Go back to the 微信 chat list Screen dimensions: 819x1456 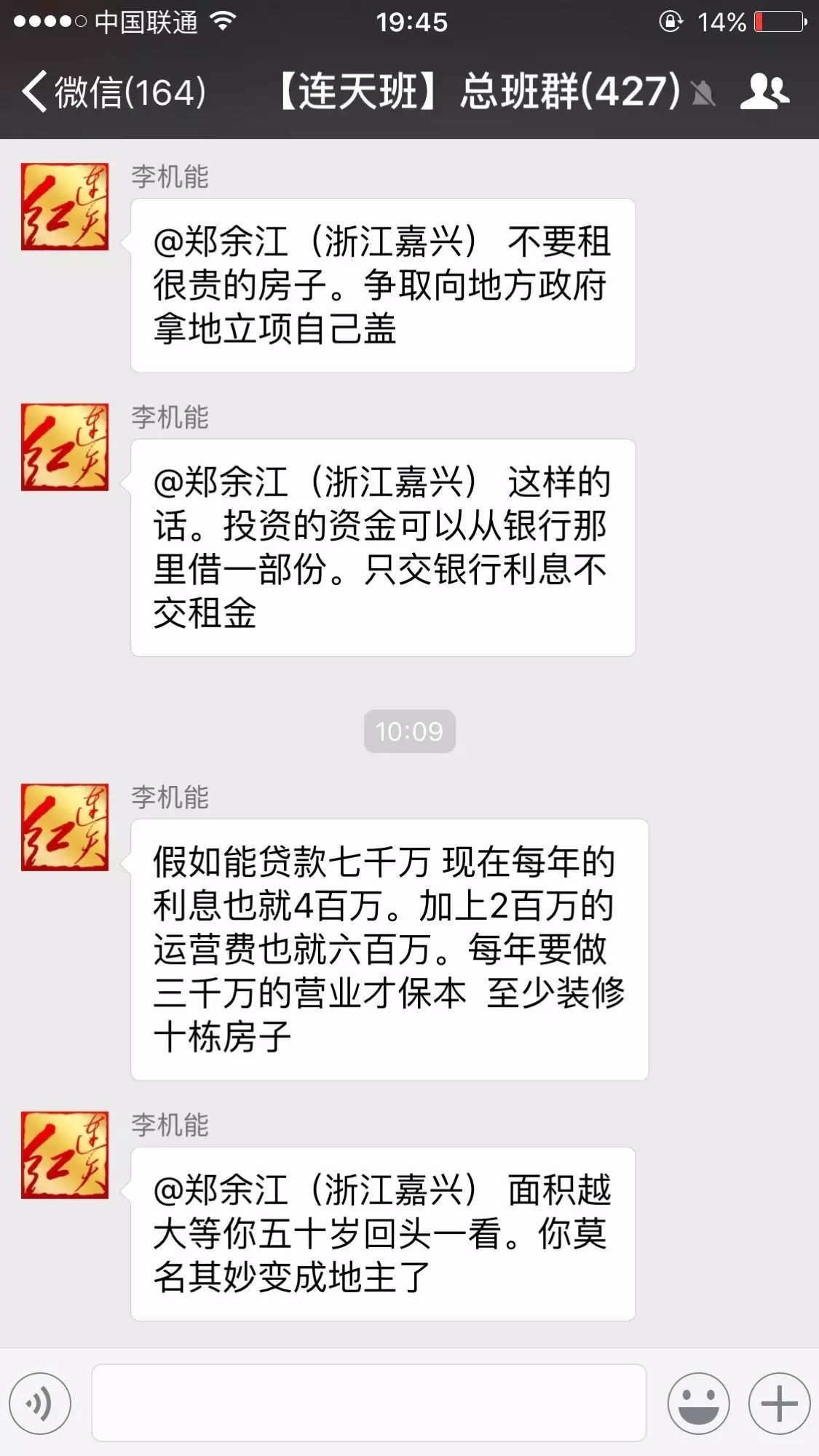pyautogui.click(x=113, y=92)
